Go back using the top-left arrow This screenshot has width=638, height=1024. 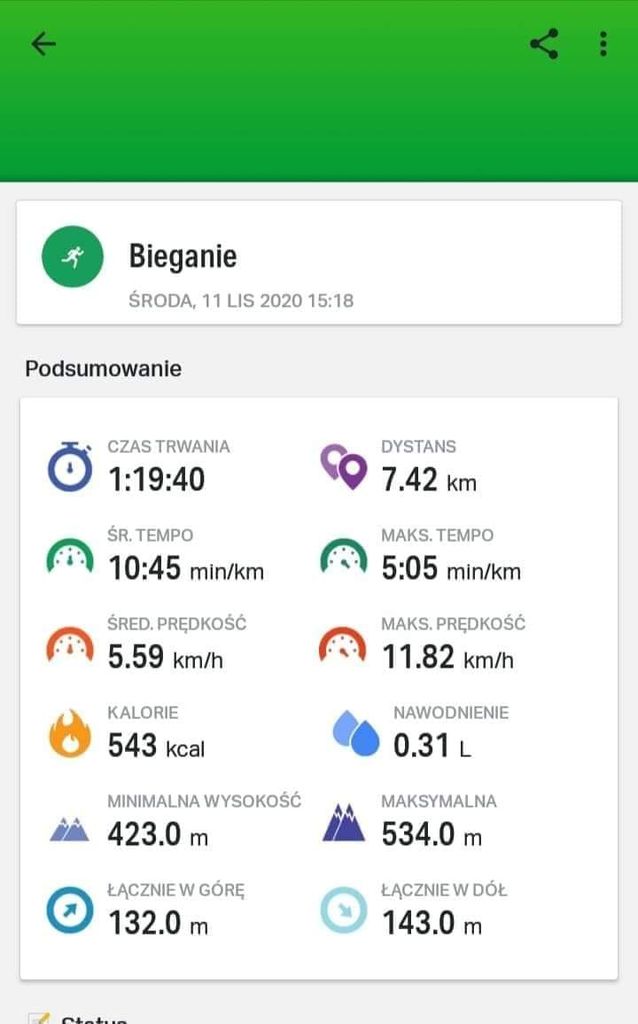point(43,44)
